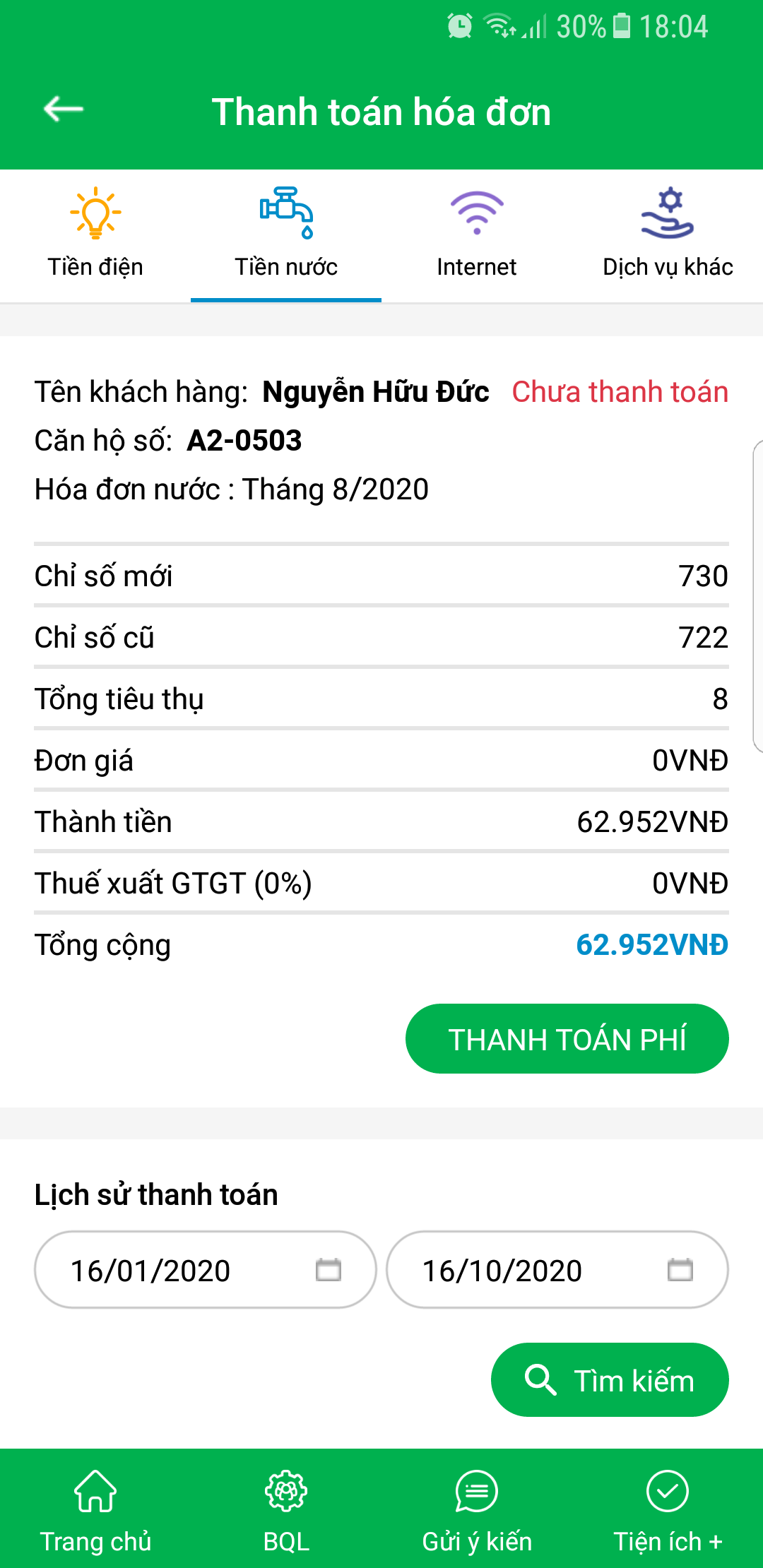Tap the THANH TOÁN PHÍ button
Screen dimensions: 763x1568
pyautogui.click(x=567, y=1039)
